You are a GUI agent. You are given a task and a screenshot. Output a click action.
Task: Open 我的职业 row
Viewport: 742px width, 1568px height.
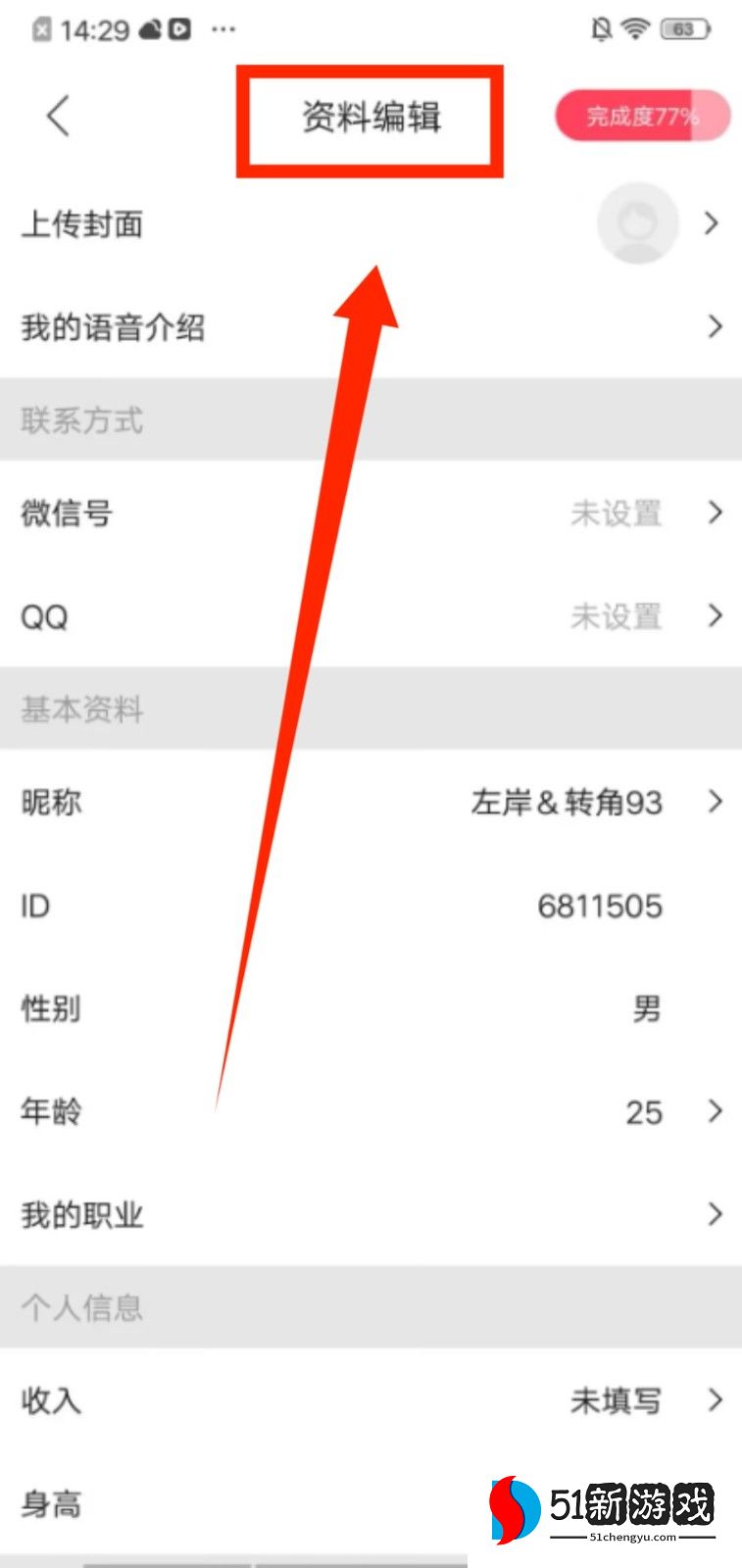(371, 1215)
